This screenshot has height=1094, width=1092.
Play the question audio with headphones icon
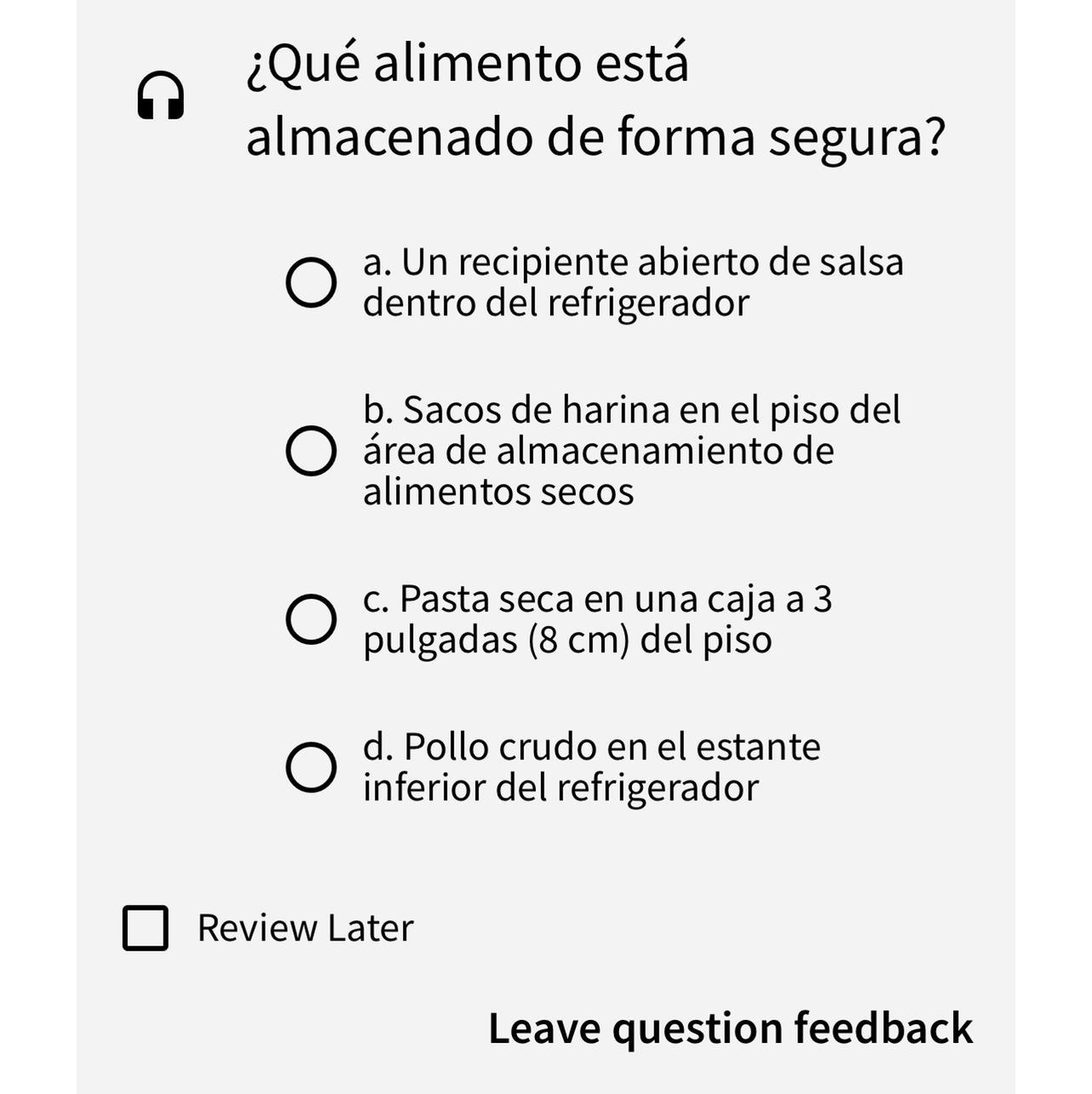click(160, 95)
